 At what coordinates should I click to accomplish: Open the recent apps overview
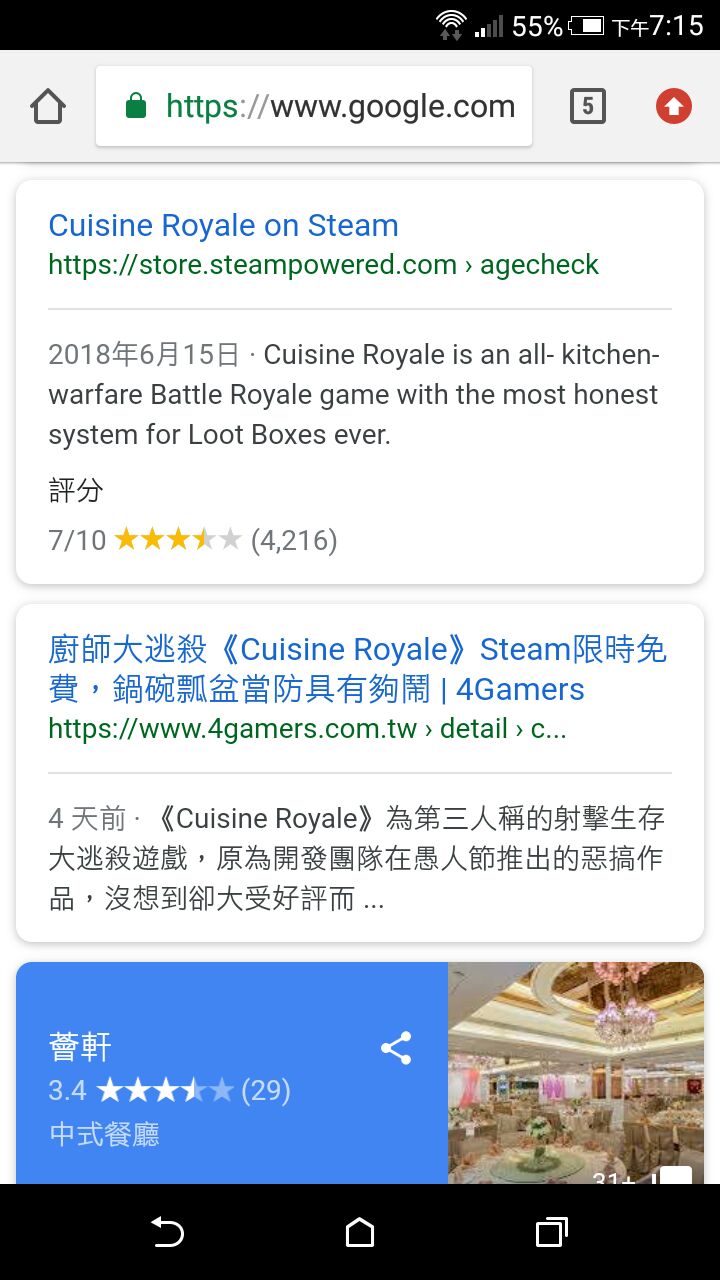[551, 1232]
